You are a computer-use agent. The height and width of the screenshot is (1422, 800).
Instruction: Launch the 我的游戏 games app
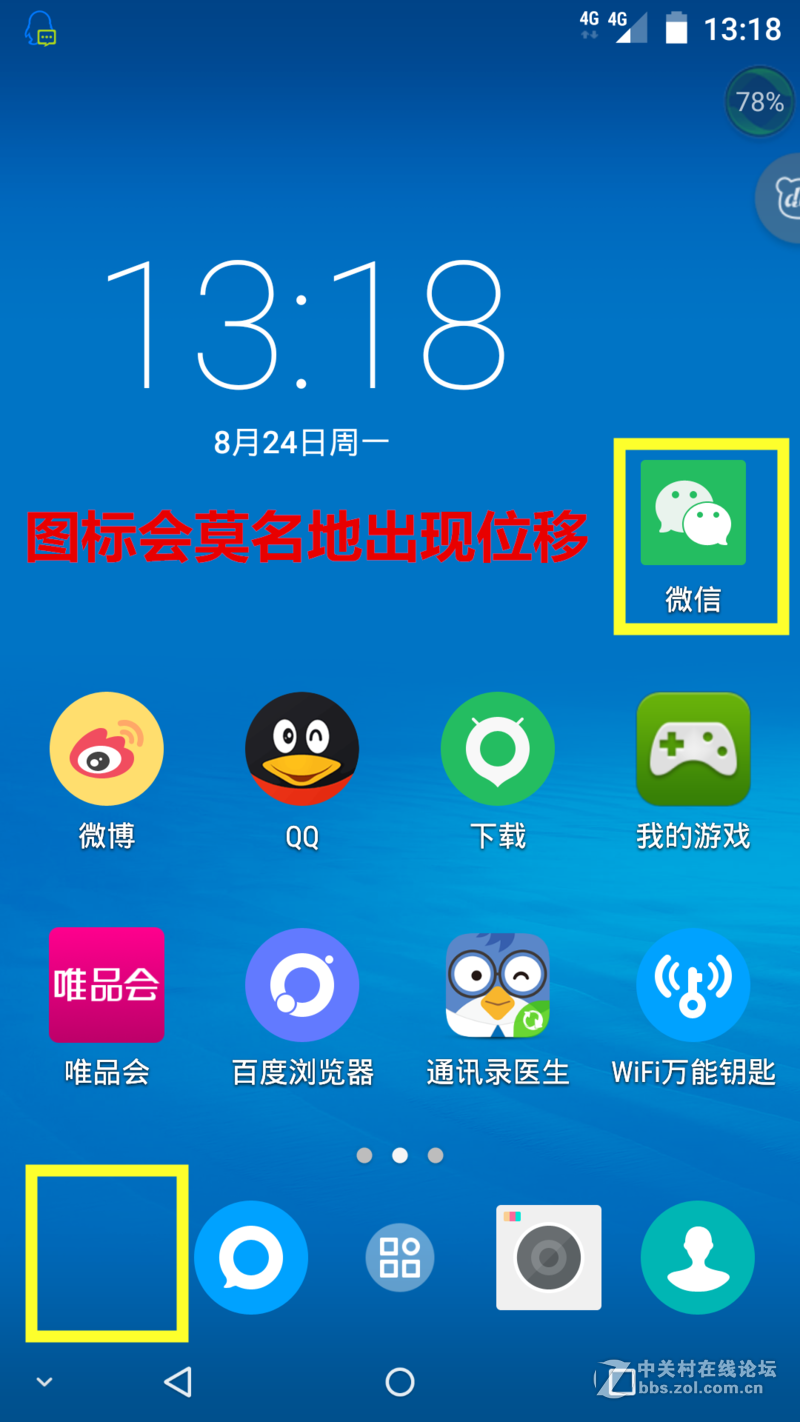point(693,748)
